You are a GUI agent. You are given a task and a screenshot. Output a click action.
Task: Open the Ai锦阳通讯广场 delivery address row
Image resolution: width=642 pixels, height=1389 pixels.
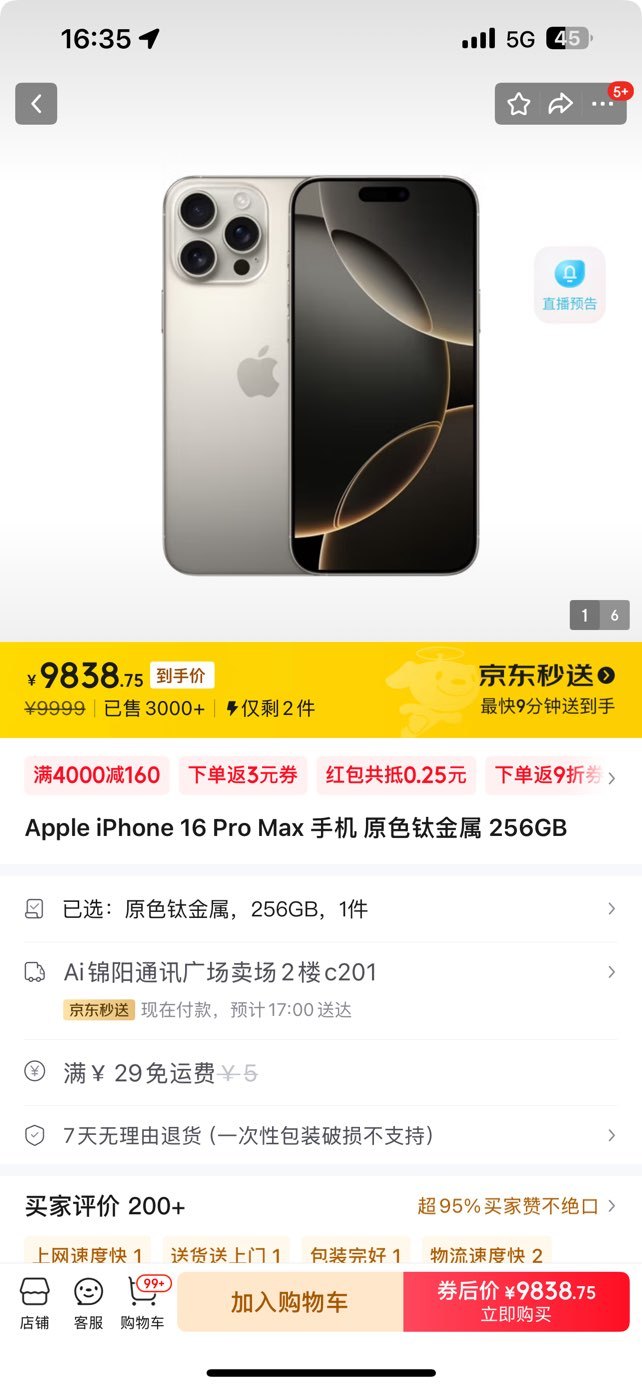(x=321, y=990)
